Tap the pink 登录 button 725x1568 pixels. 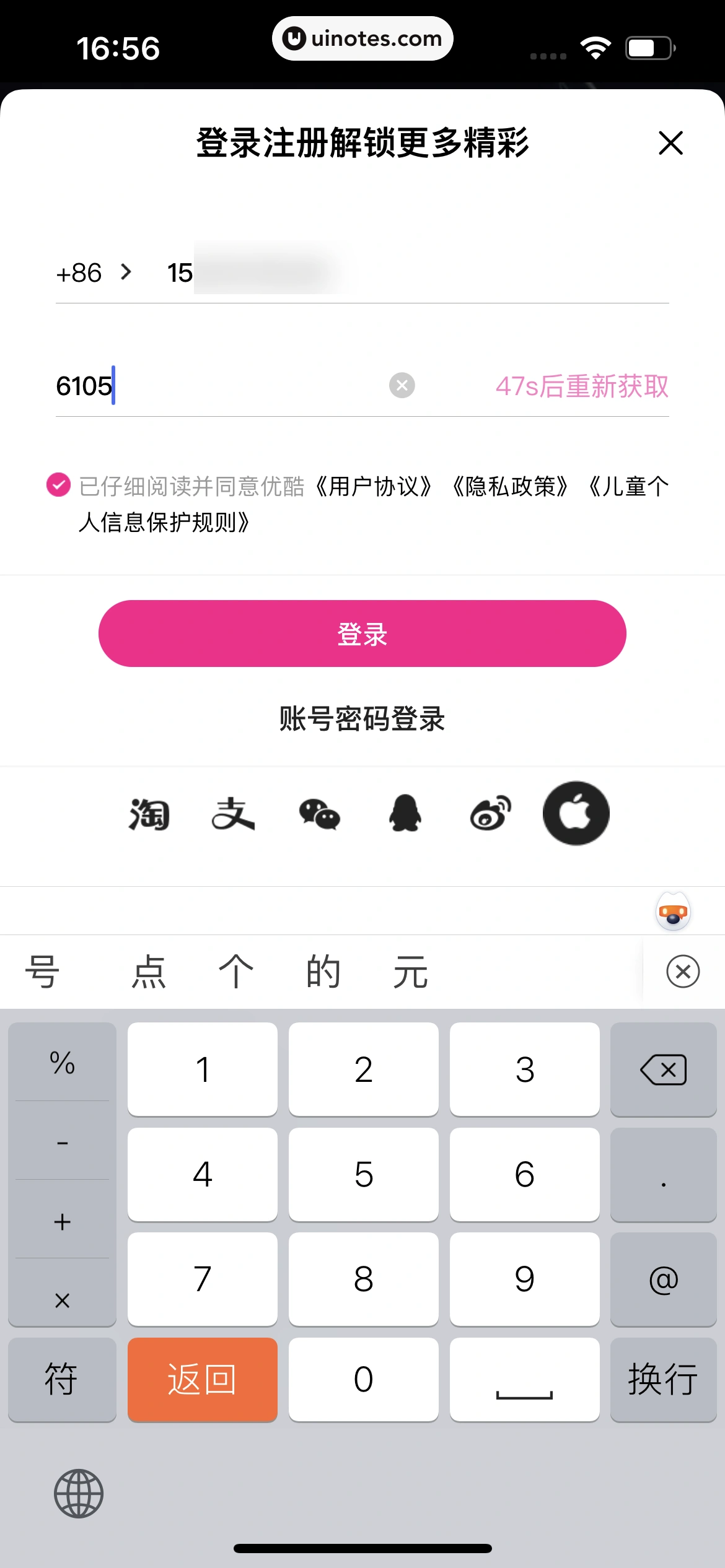pyautogui.click(x=362, y=634)
